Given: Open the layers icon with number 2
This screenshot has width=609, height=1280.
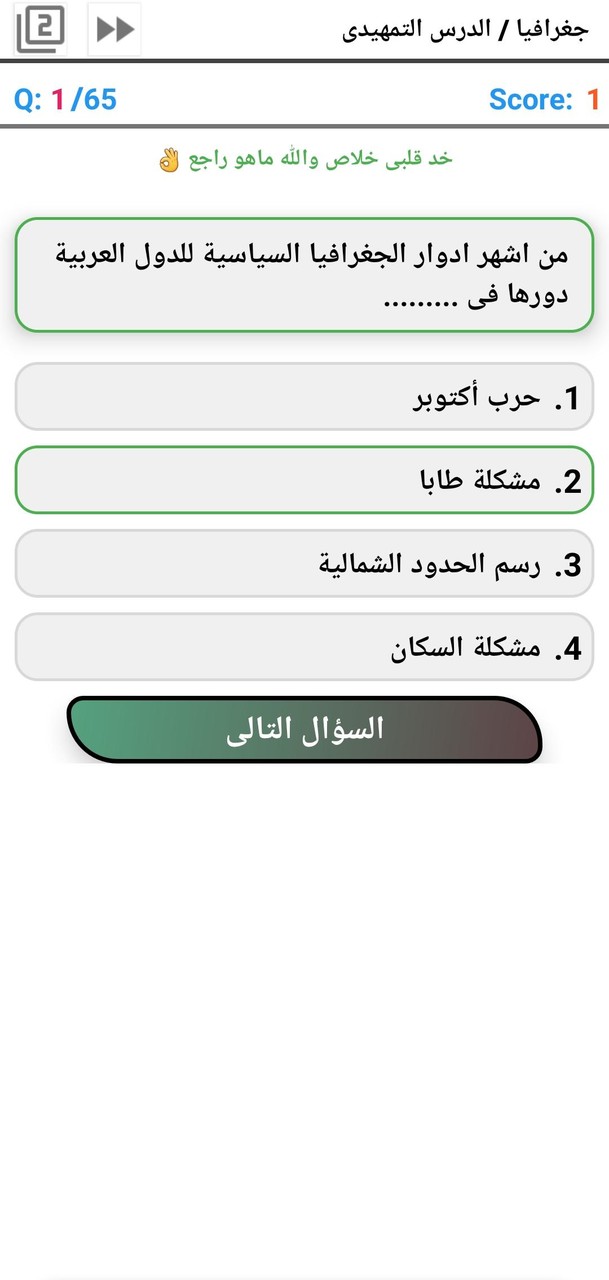Looking at the screenshot, I should pyautogui.click(x=40, y=29).
